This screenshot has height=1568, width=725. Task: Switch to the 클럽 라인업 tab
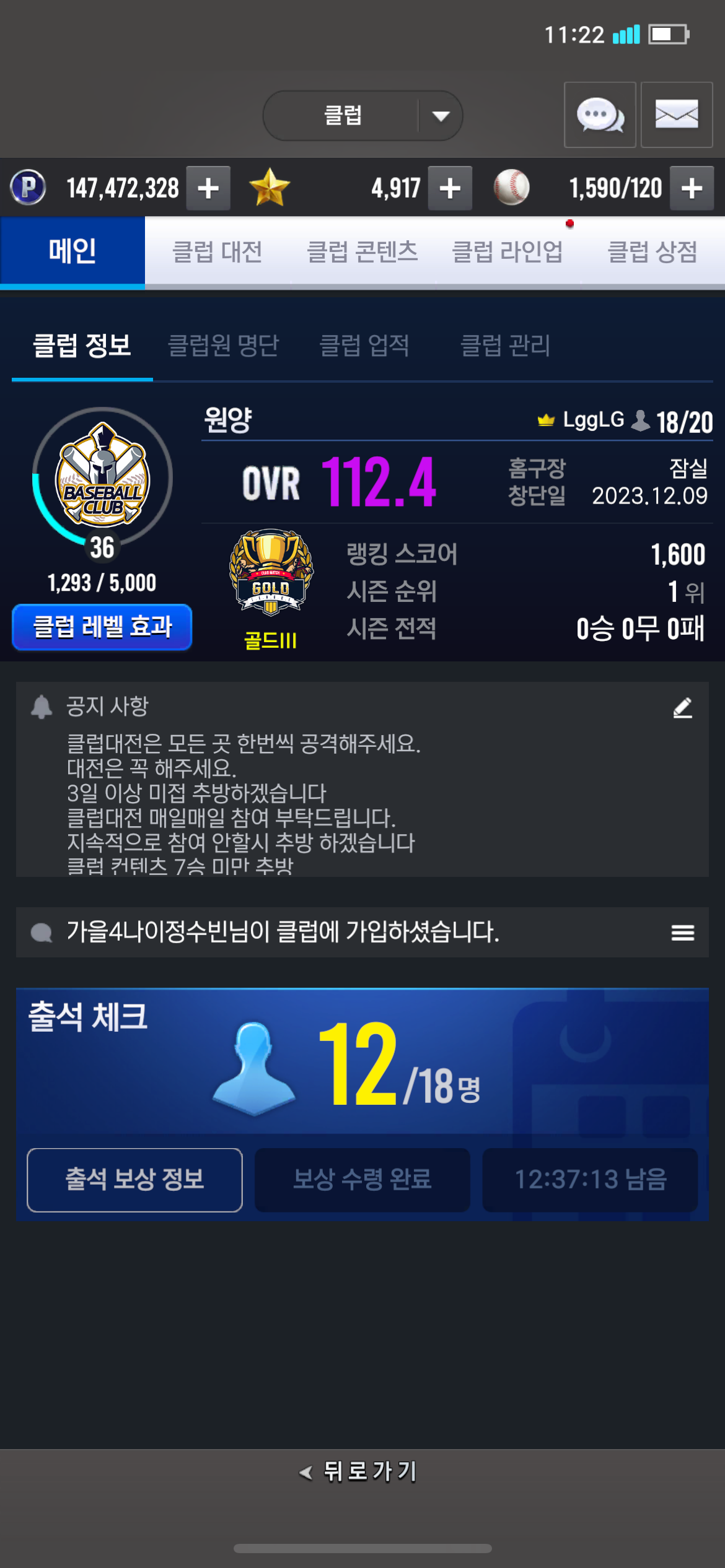pyautogui.click(x=507, y=252)
